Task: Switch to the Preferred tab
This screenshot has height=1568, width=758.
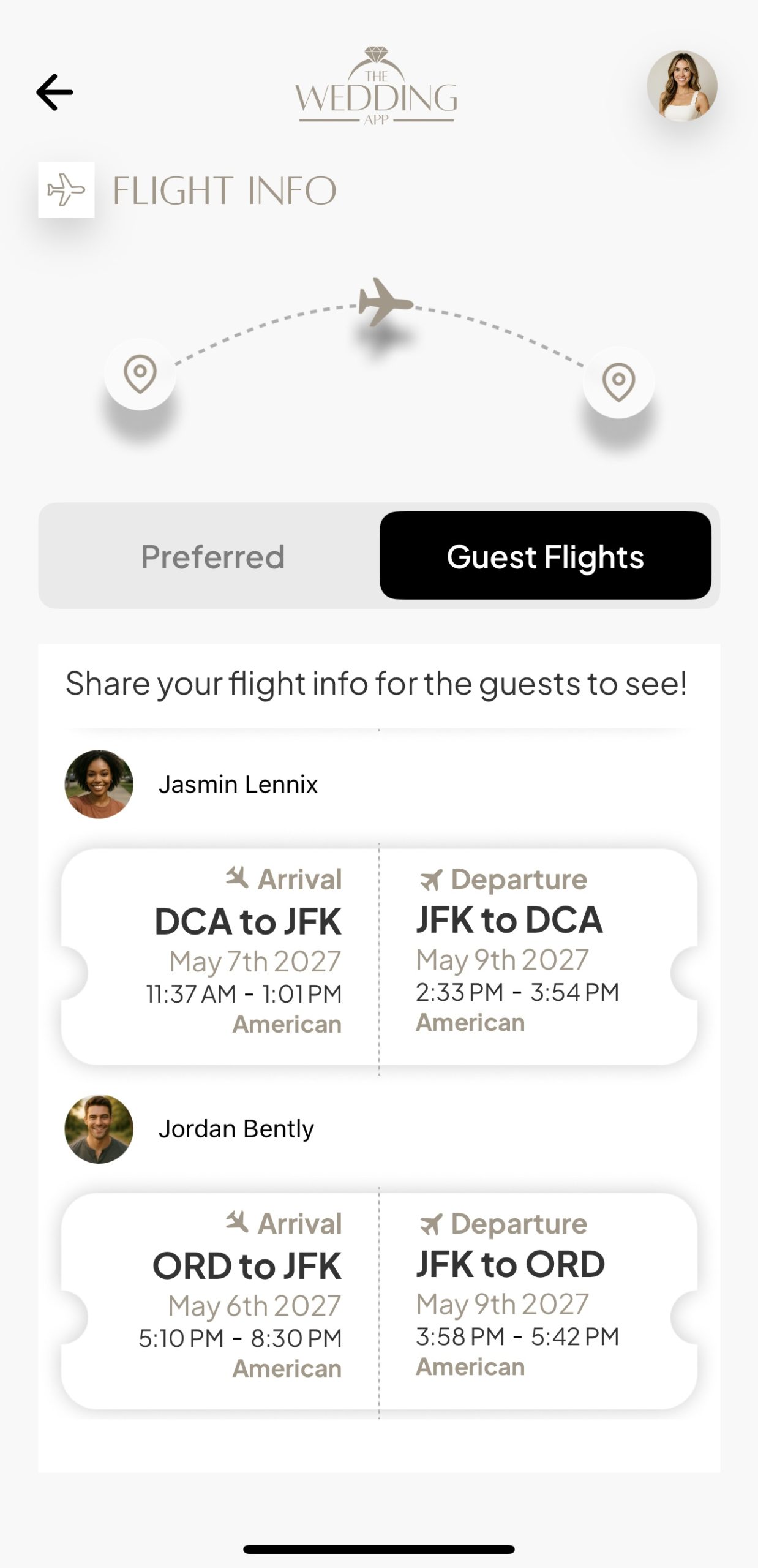Action: 212,556
